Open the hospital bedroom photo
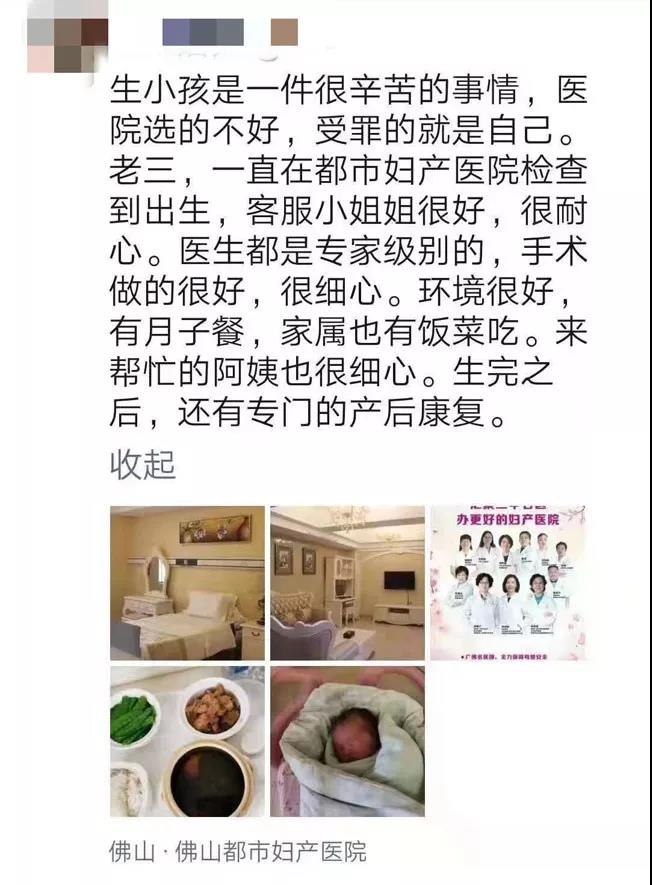Image resolution: width=652 pixels, height=885 pixels. click(187, 583)
